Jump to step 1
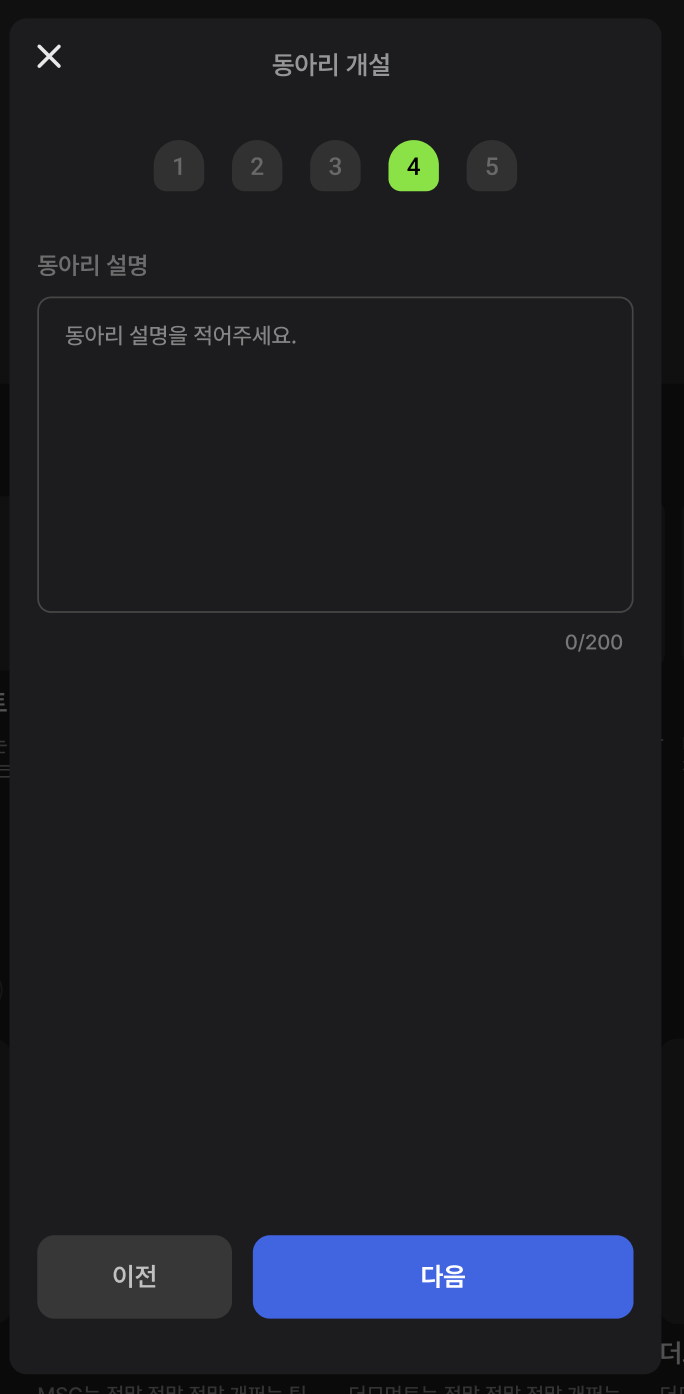The width and height of the screenshot is (684, 1394). 179,166
